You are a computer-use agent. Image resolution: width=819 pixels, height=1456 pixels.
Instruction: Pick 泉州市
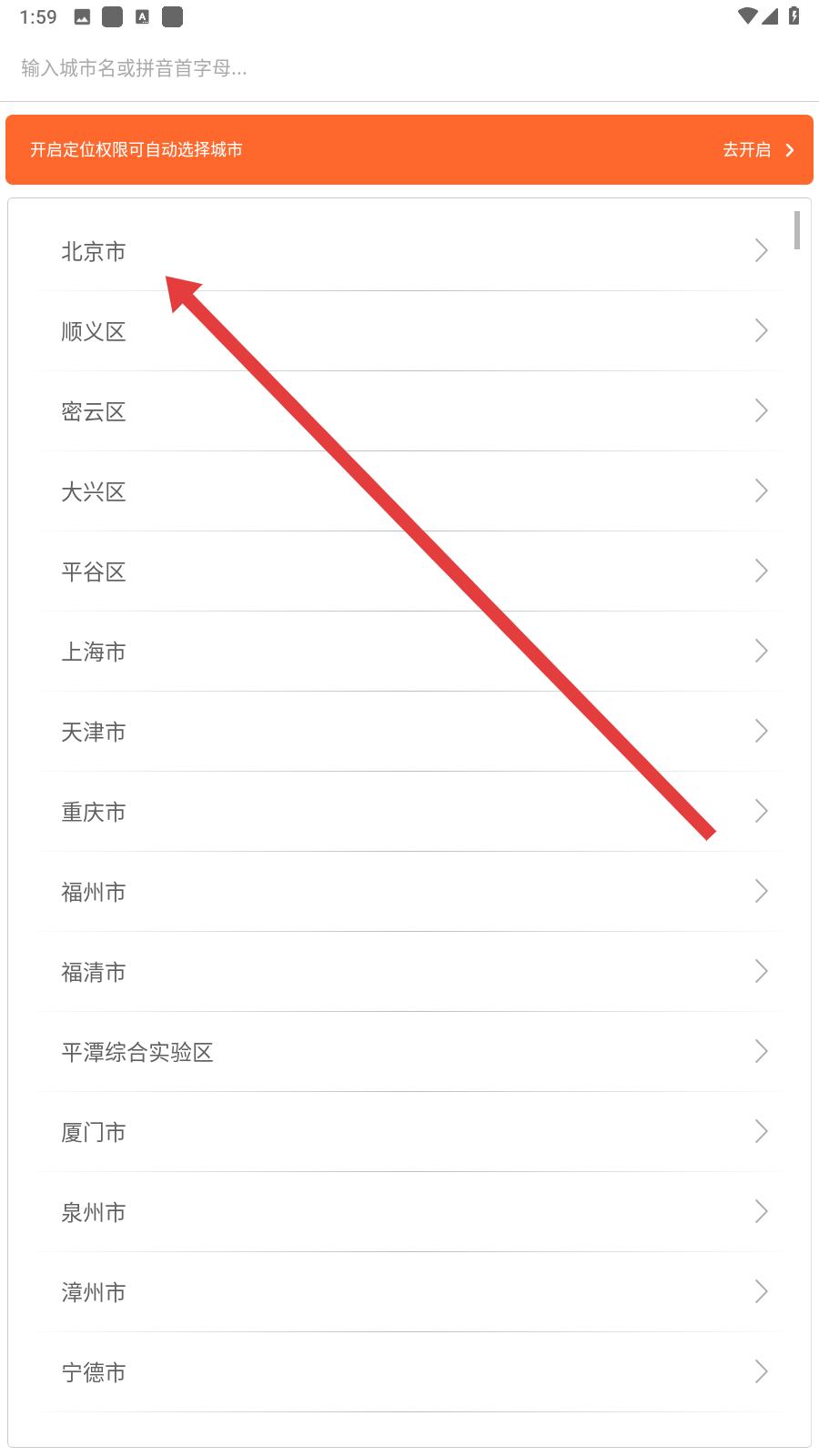(409, 1212)
